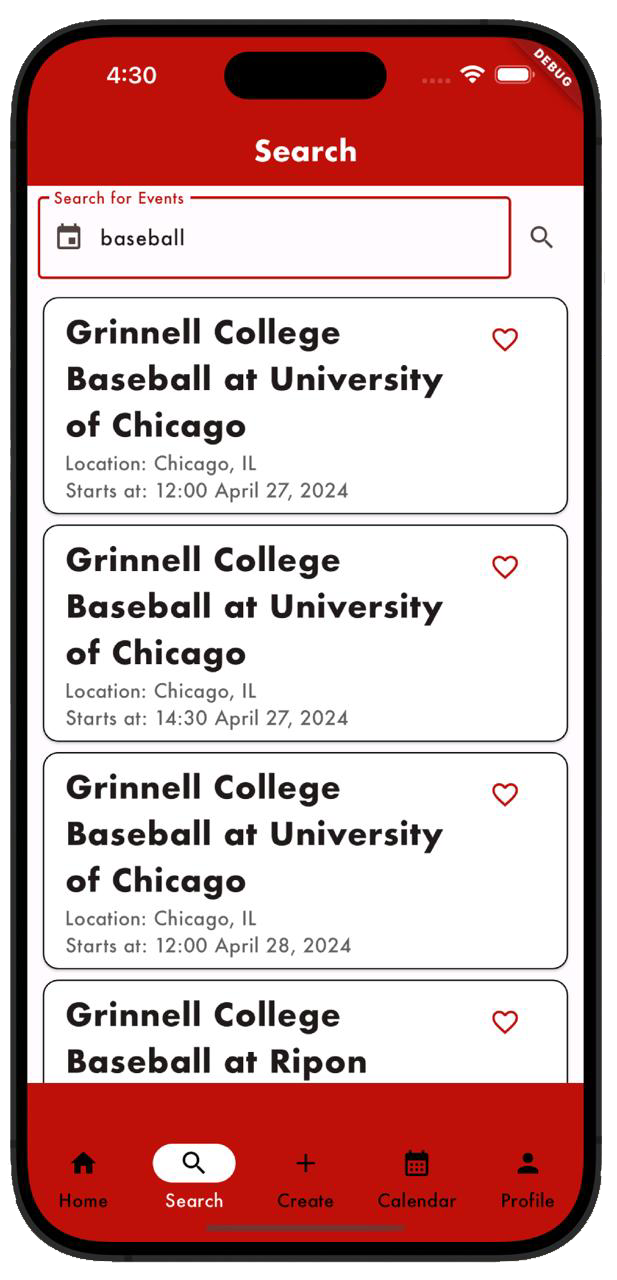Viewport: 617px width, 1280px height.
Task: Open the Grinnell Baseball at Ripon card
Action: [305, 1032]
